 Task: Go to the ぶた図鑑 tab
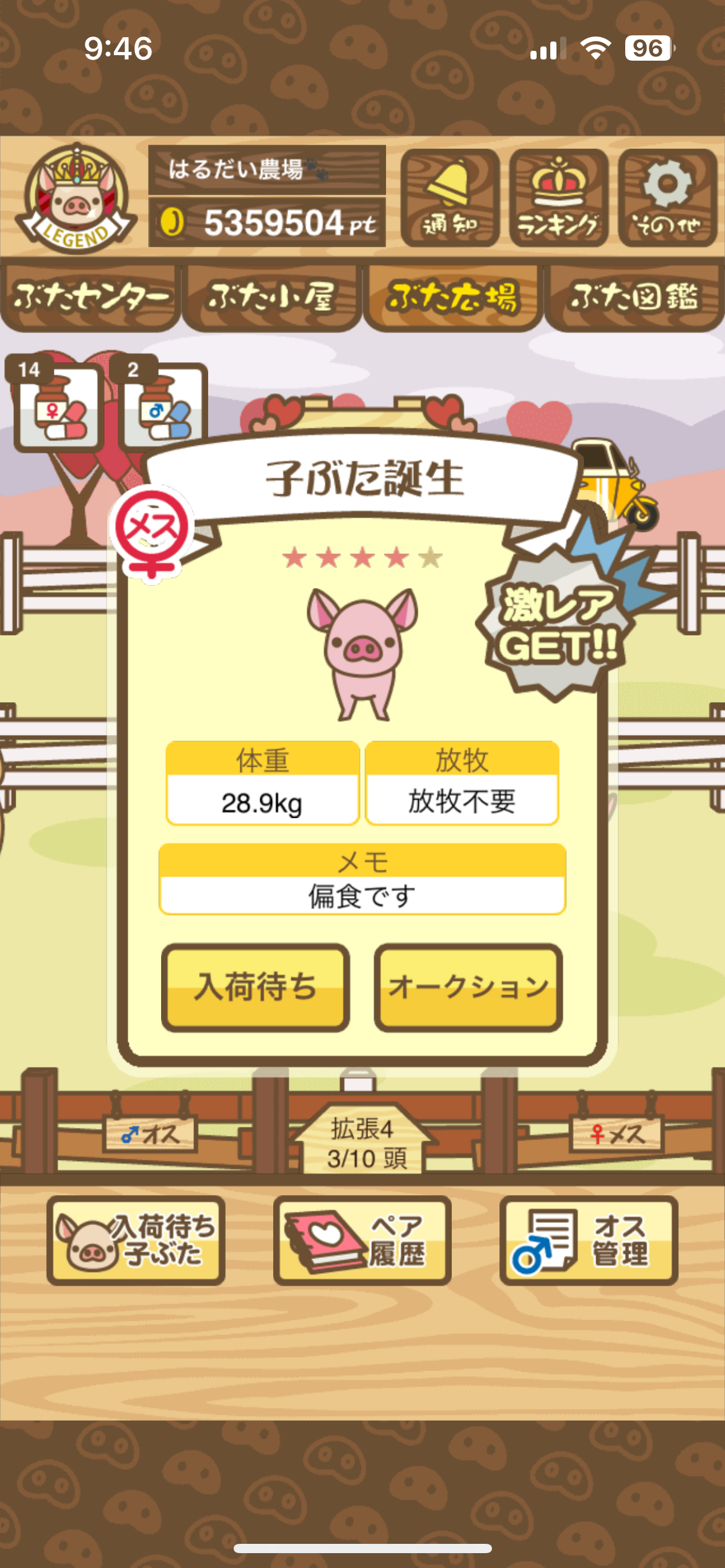634,297
